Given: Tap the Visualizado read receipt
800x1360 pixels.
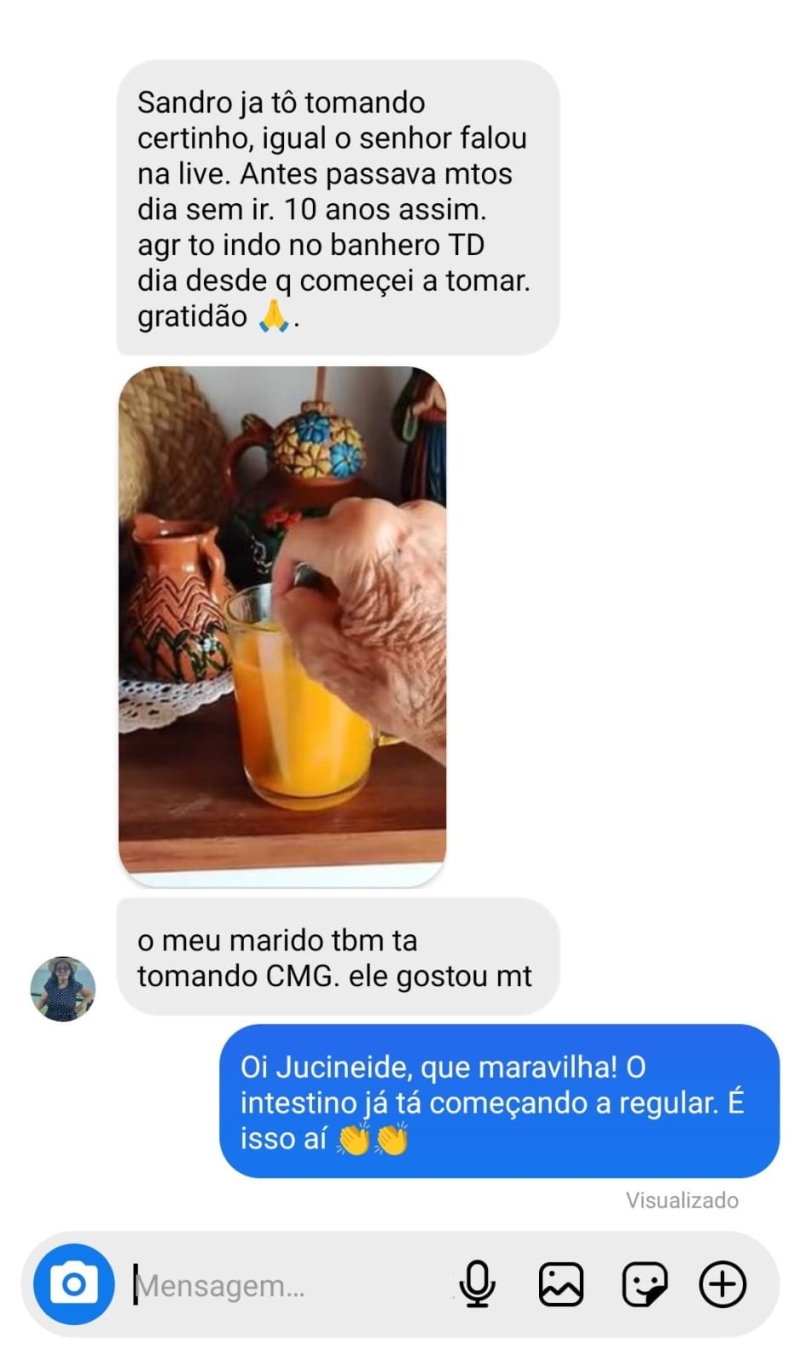Looking at the screenshot, I should point(684,1201).
